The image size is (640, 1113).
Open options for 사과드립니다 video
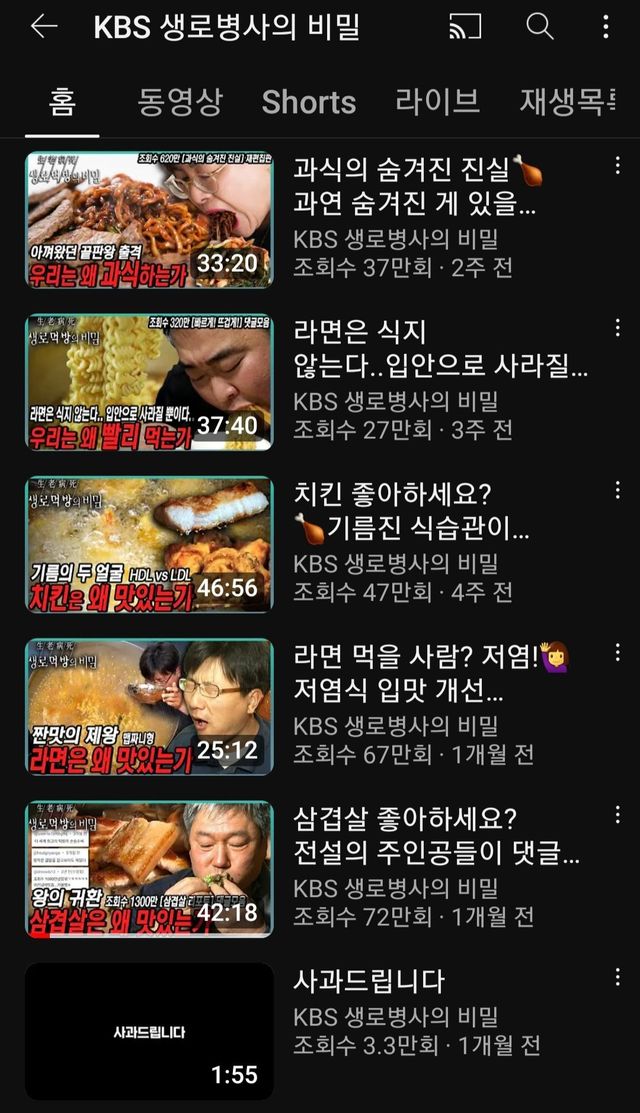(x=617, y=977)
